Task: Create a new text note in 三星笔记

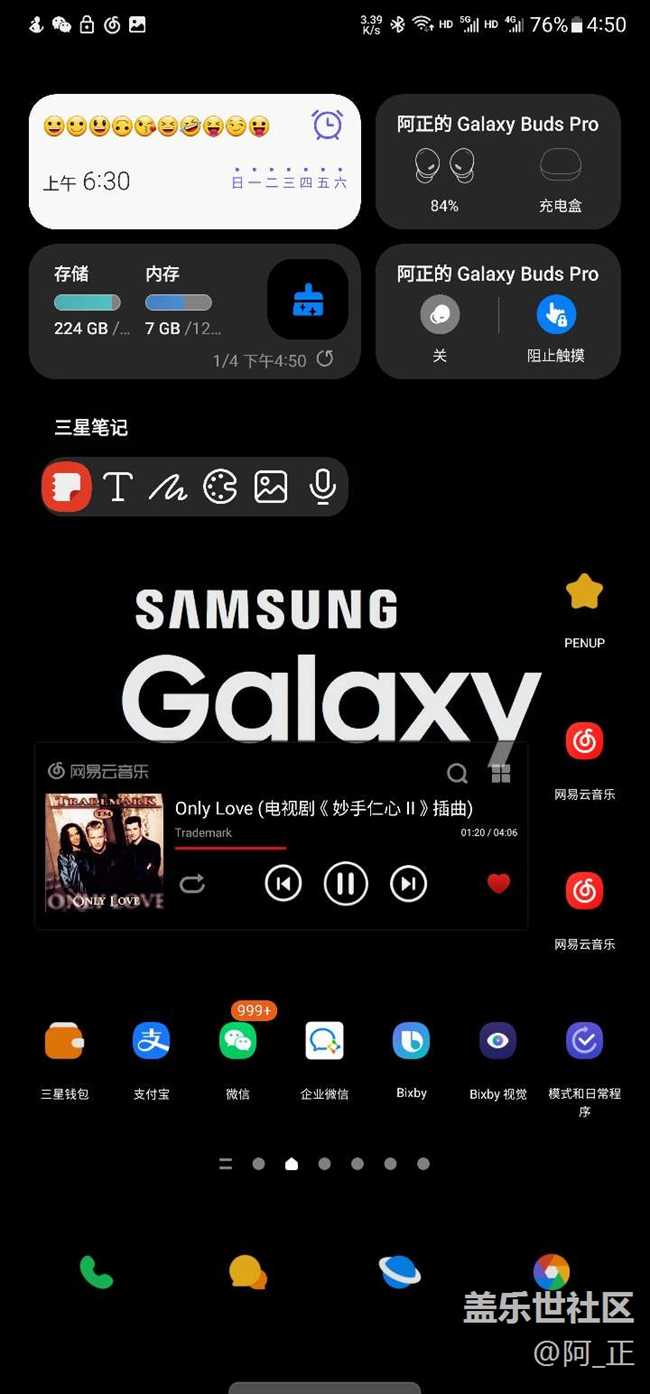Action: [118, 487]
